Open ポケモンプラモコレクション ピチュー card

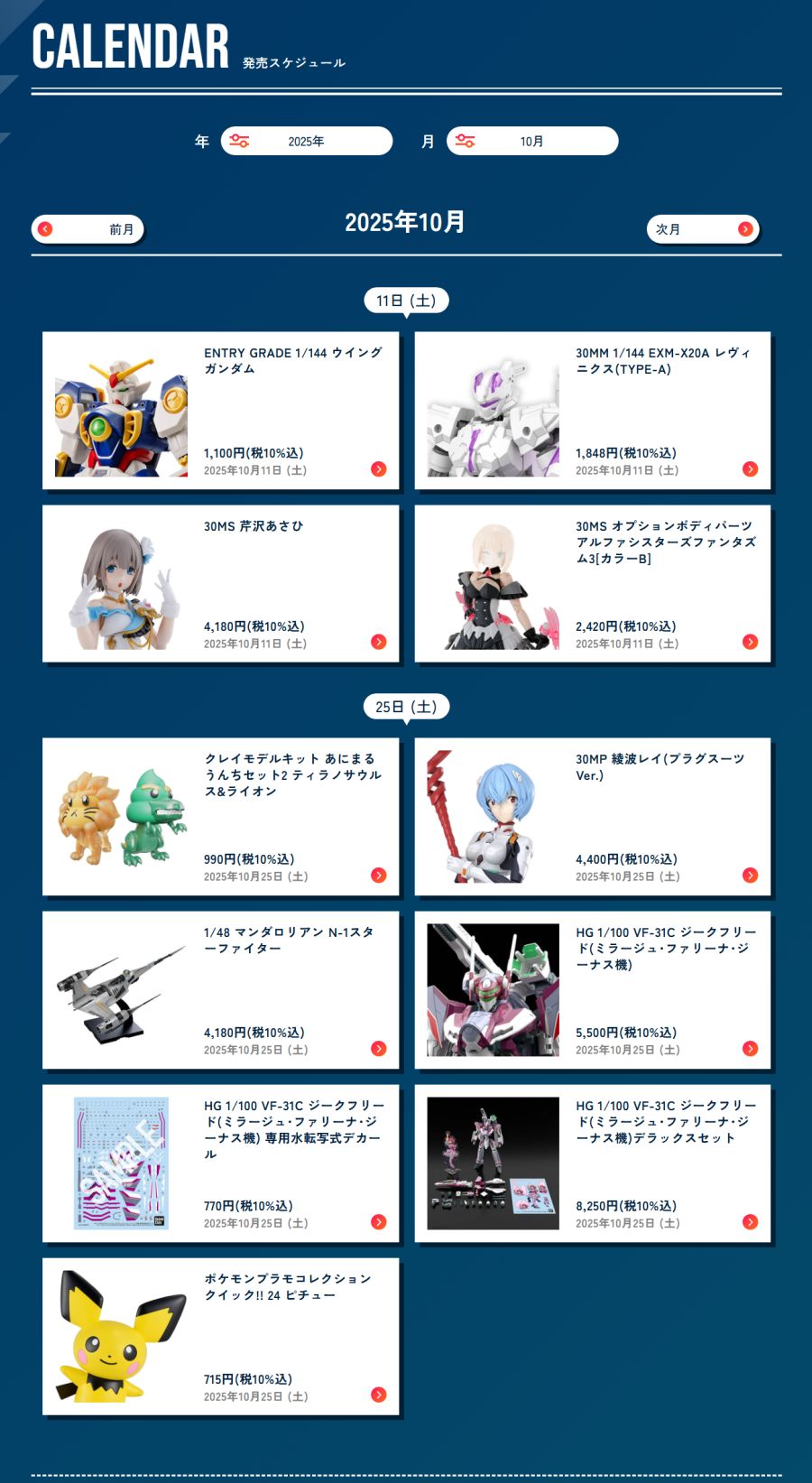click(220, 1337)
